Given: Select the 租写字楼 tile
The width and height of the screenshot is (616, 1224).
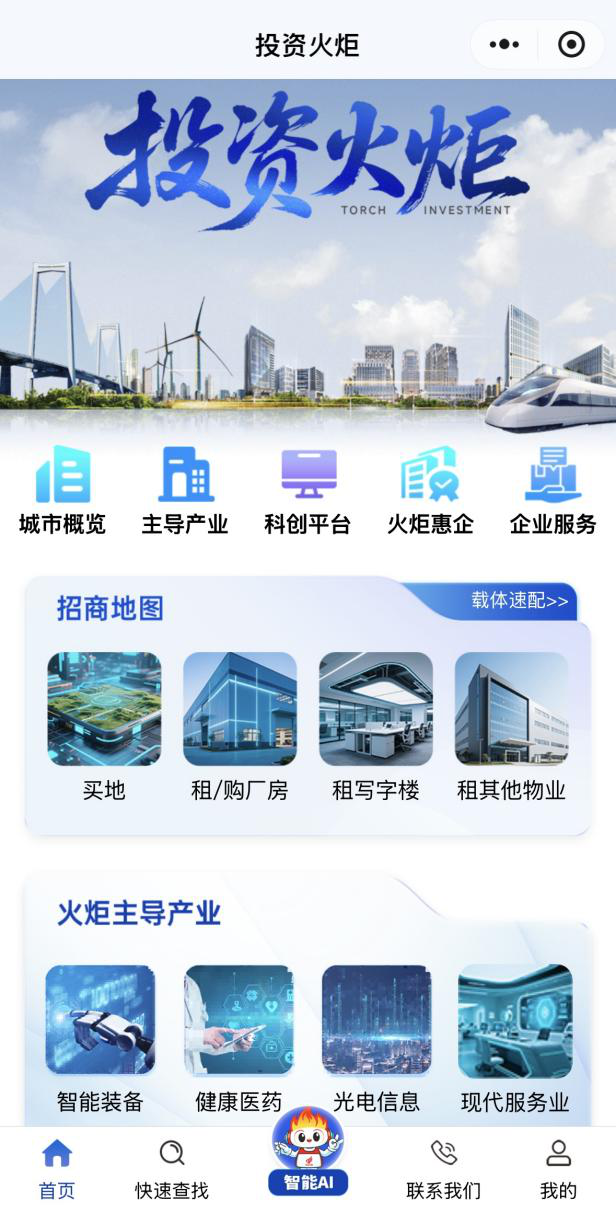Looking at the screenshot, I should coord(376,727).
